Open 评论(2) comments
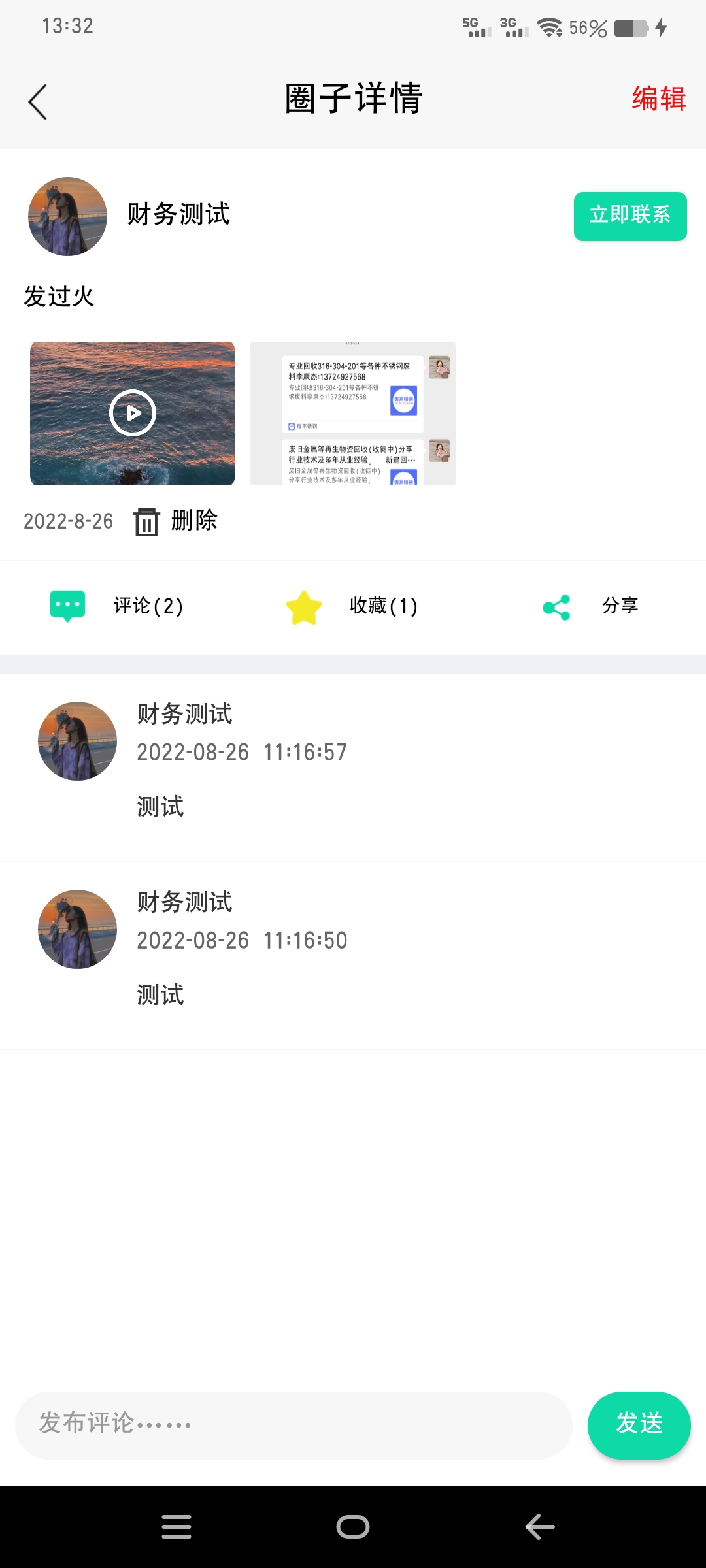 (118, 606)
